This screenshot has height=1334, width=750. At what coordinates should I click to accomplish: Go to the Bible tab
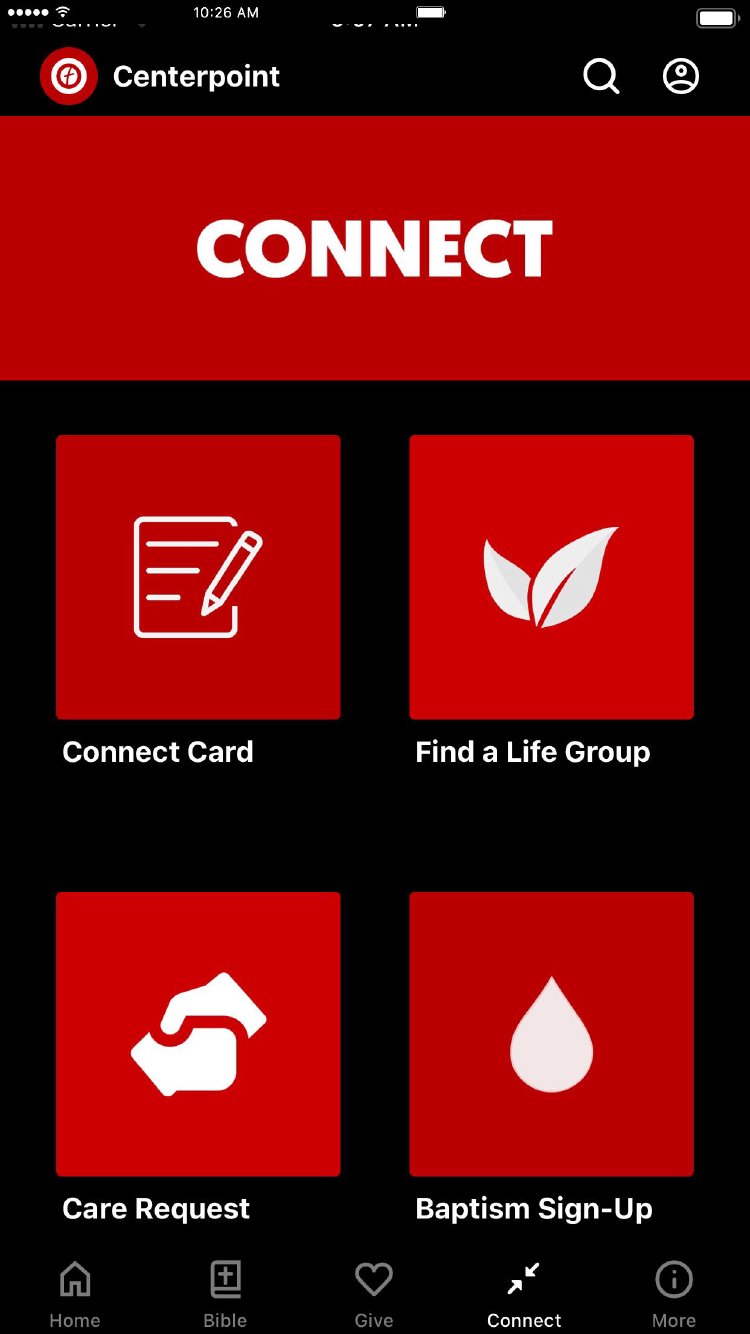point(225,1294)
